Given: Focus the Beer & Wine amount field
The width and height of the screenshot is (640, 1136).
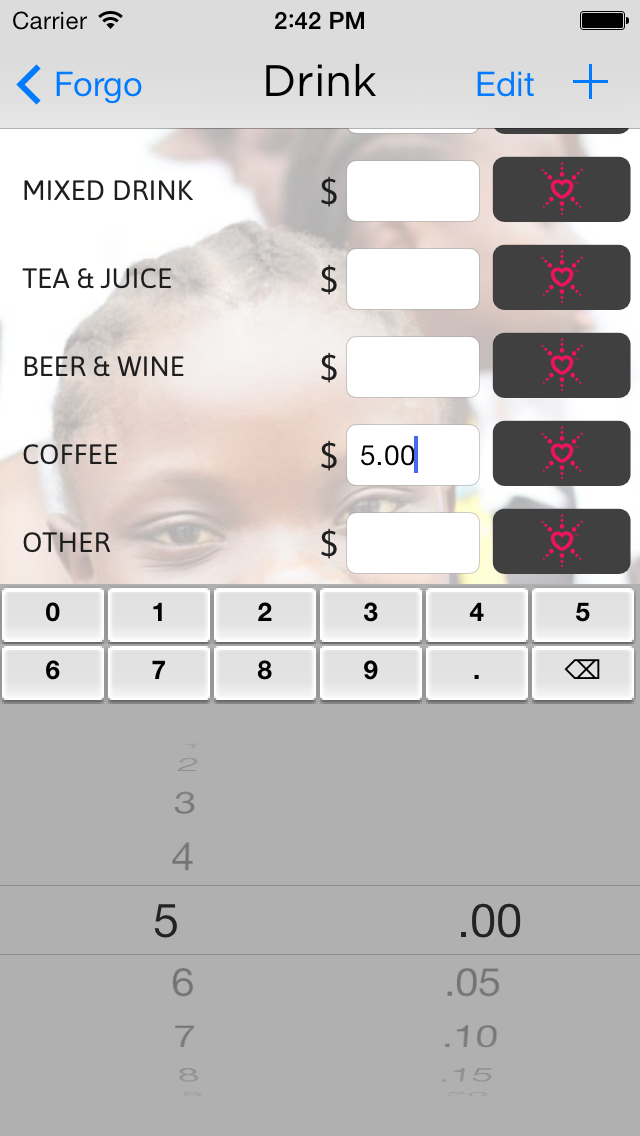Looking at the screenshot, I should [x=413, y=367].
